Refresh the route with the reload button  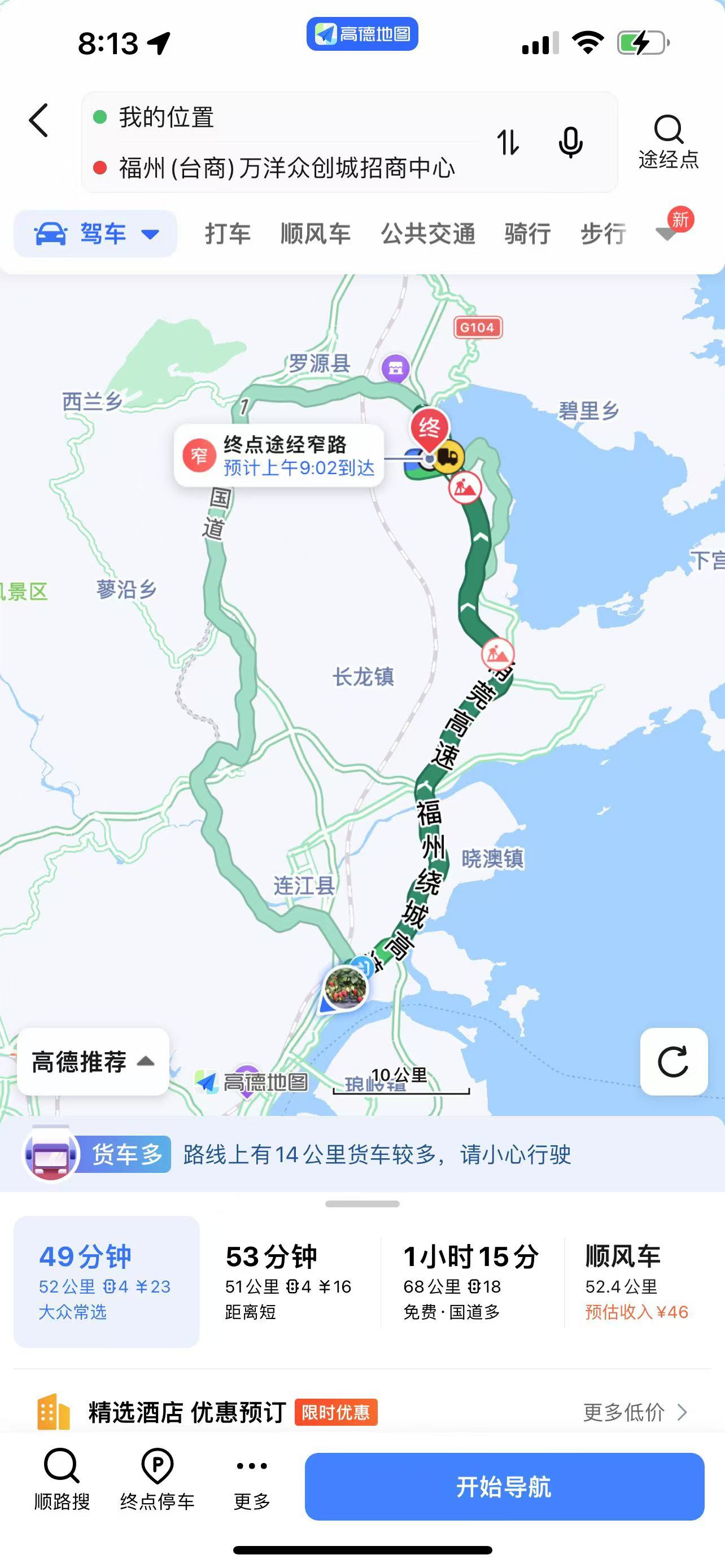(673, 1062)
